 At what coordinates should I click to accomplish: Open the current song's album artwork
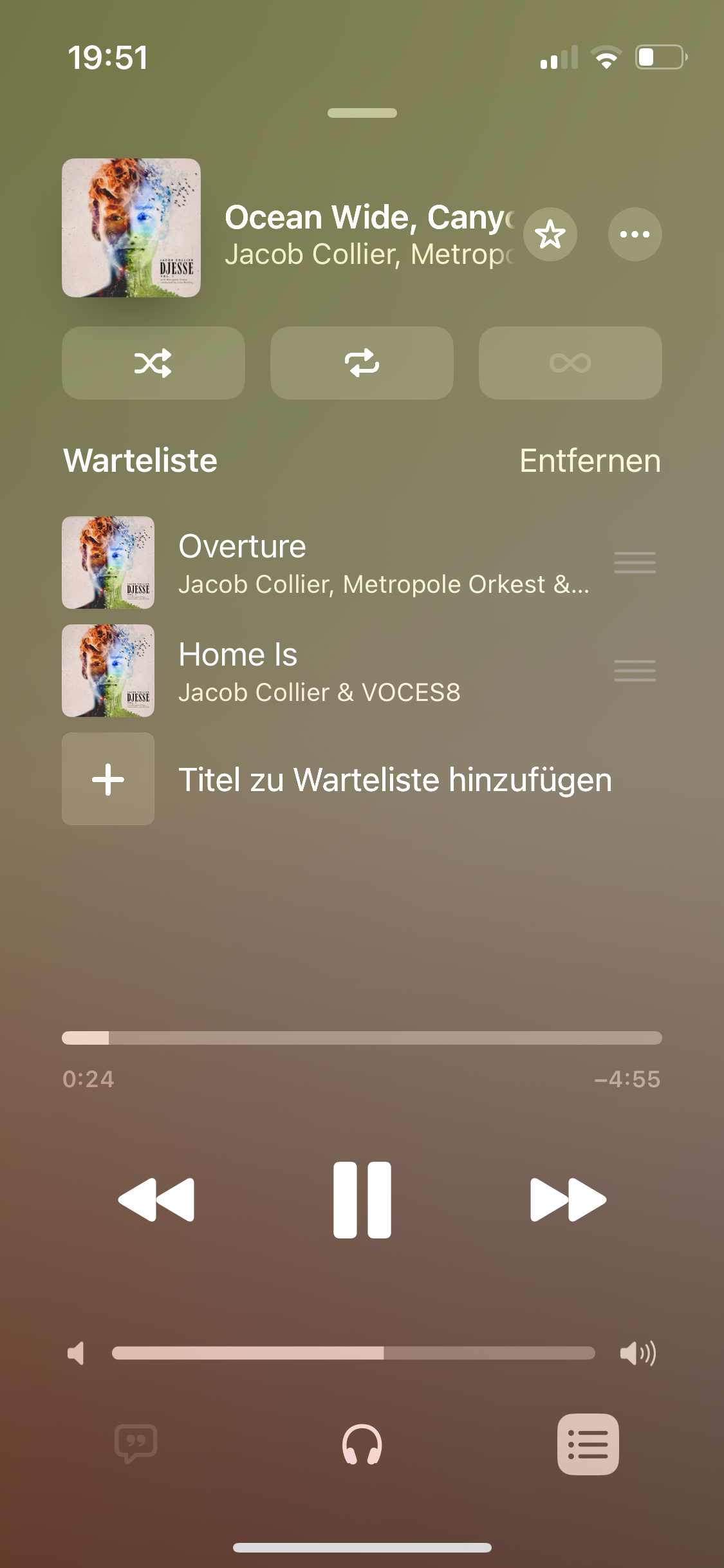coord(131,228)
